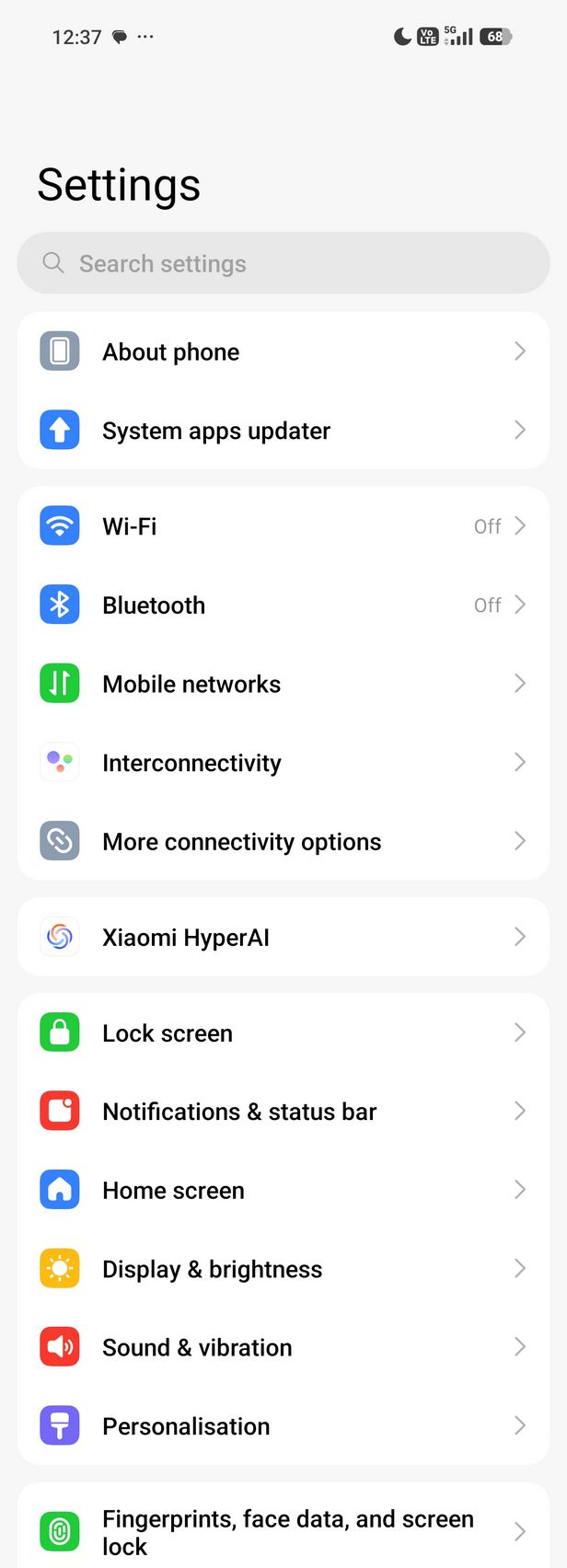Open Sound & vibration
Screen dimensions: 567x1568
tap(283, 1347)
